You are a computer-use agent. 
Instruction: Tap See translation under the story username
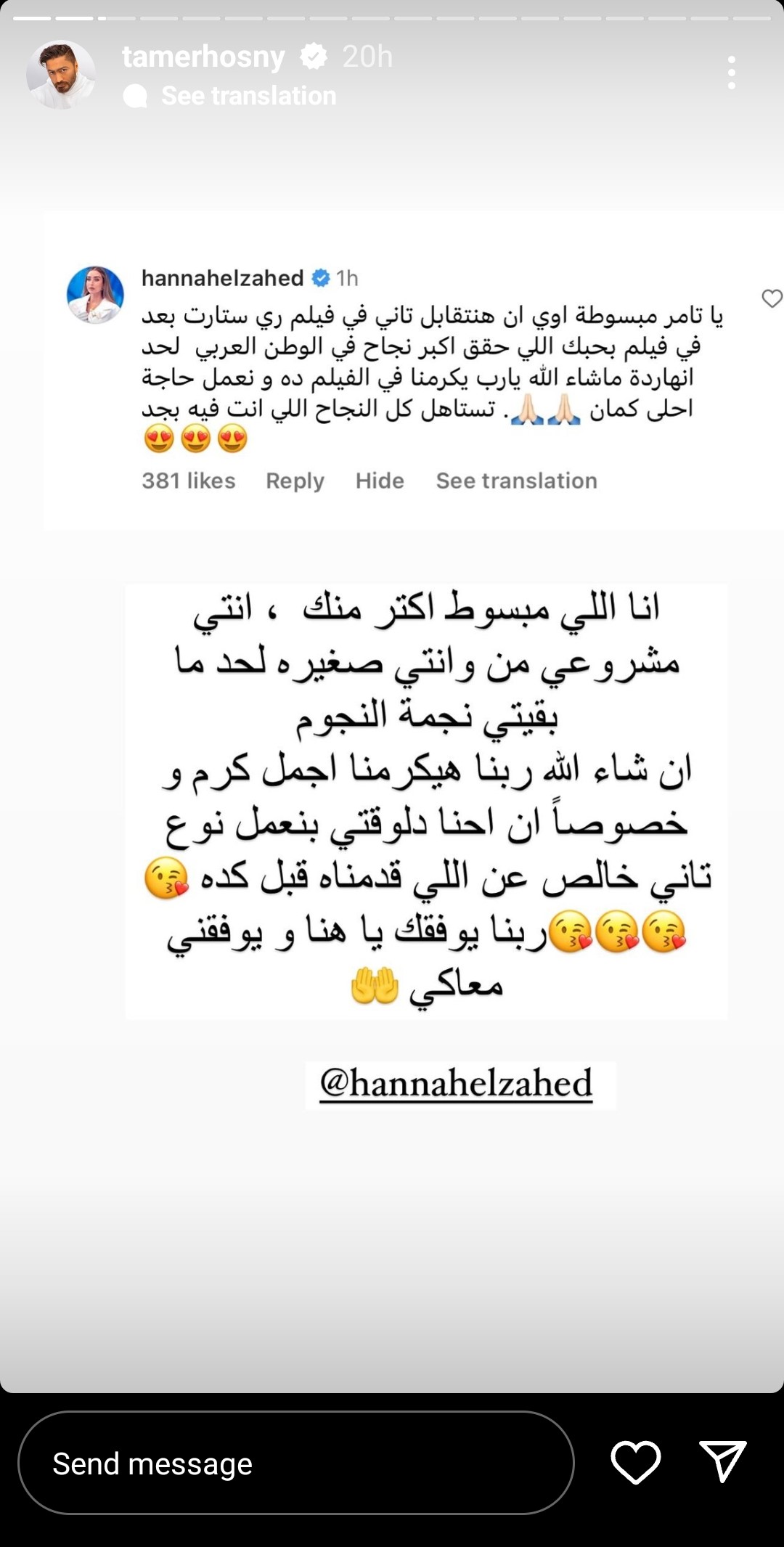pos(248,96)
